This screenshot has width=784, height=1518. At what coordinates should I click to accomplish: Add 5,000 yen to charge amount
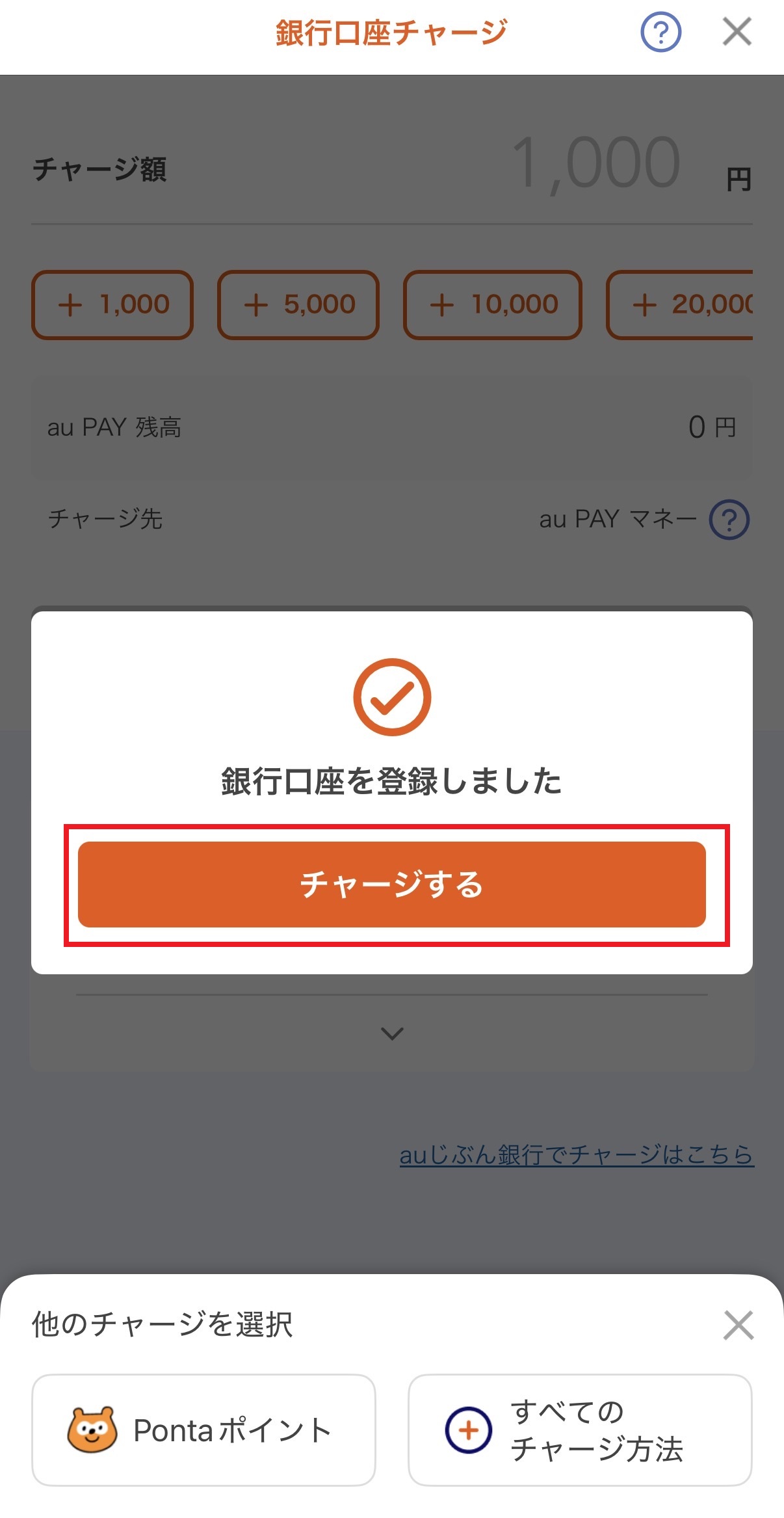click(298, 304)
